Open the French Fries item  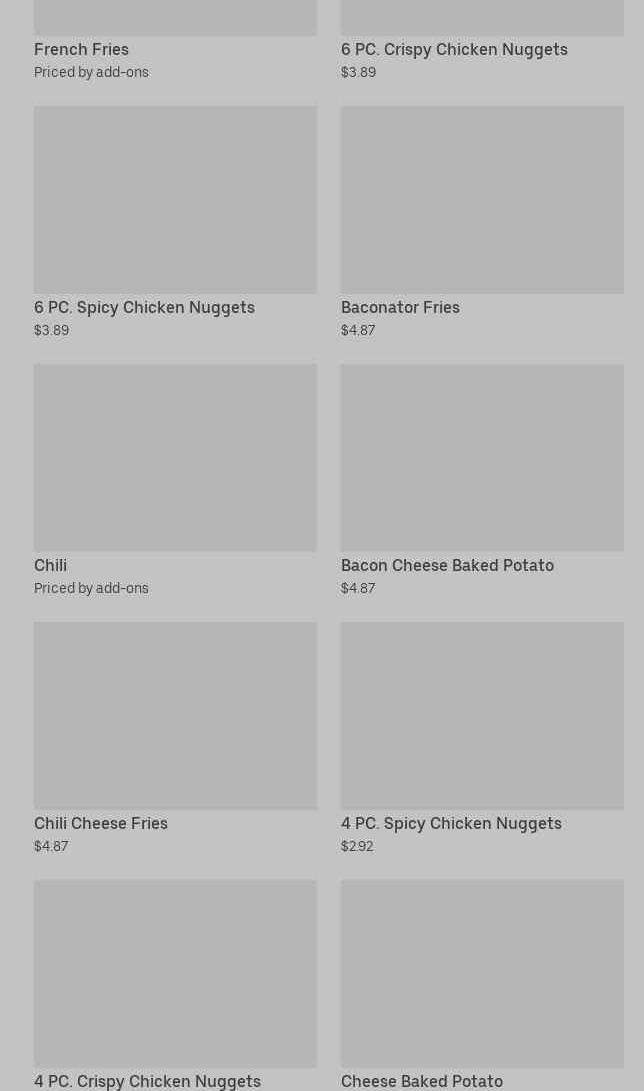[x=175, y=40]
